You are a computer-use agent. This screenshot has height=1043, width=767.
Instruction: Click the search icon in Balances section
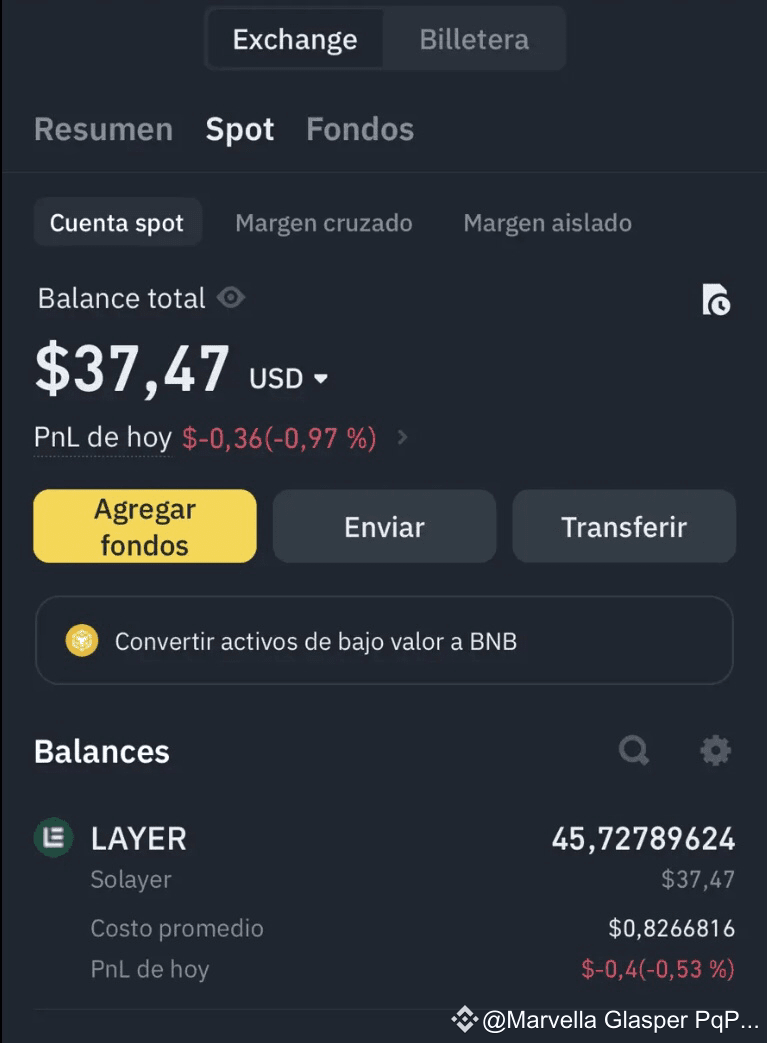click(x=634, y=751)
